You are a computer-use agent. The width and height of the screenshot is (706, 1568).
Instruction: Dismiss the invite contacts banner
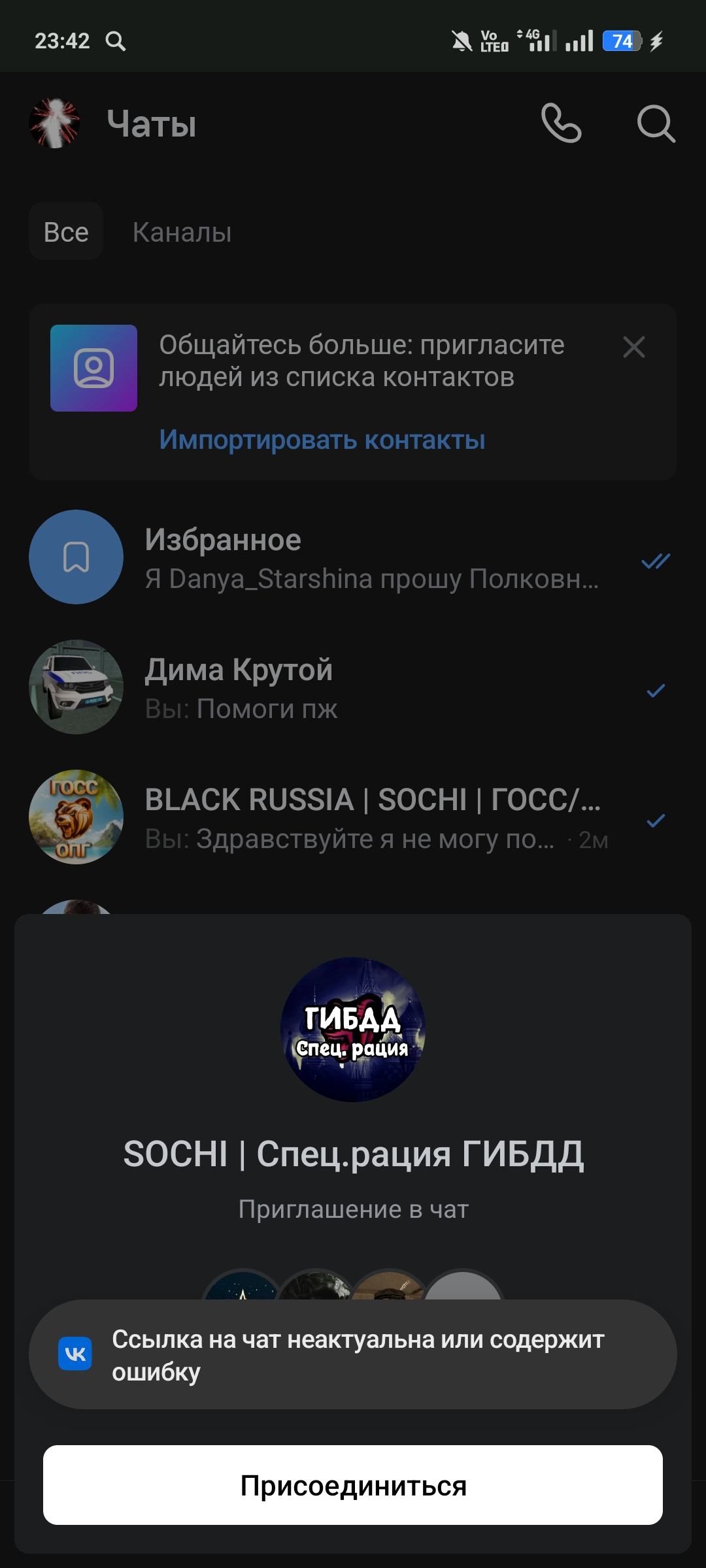[633, 347]
